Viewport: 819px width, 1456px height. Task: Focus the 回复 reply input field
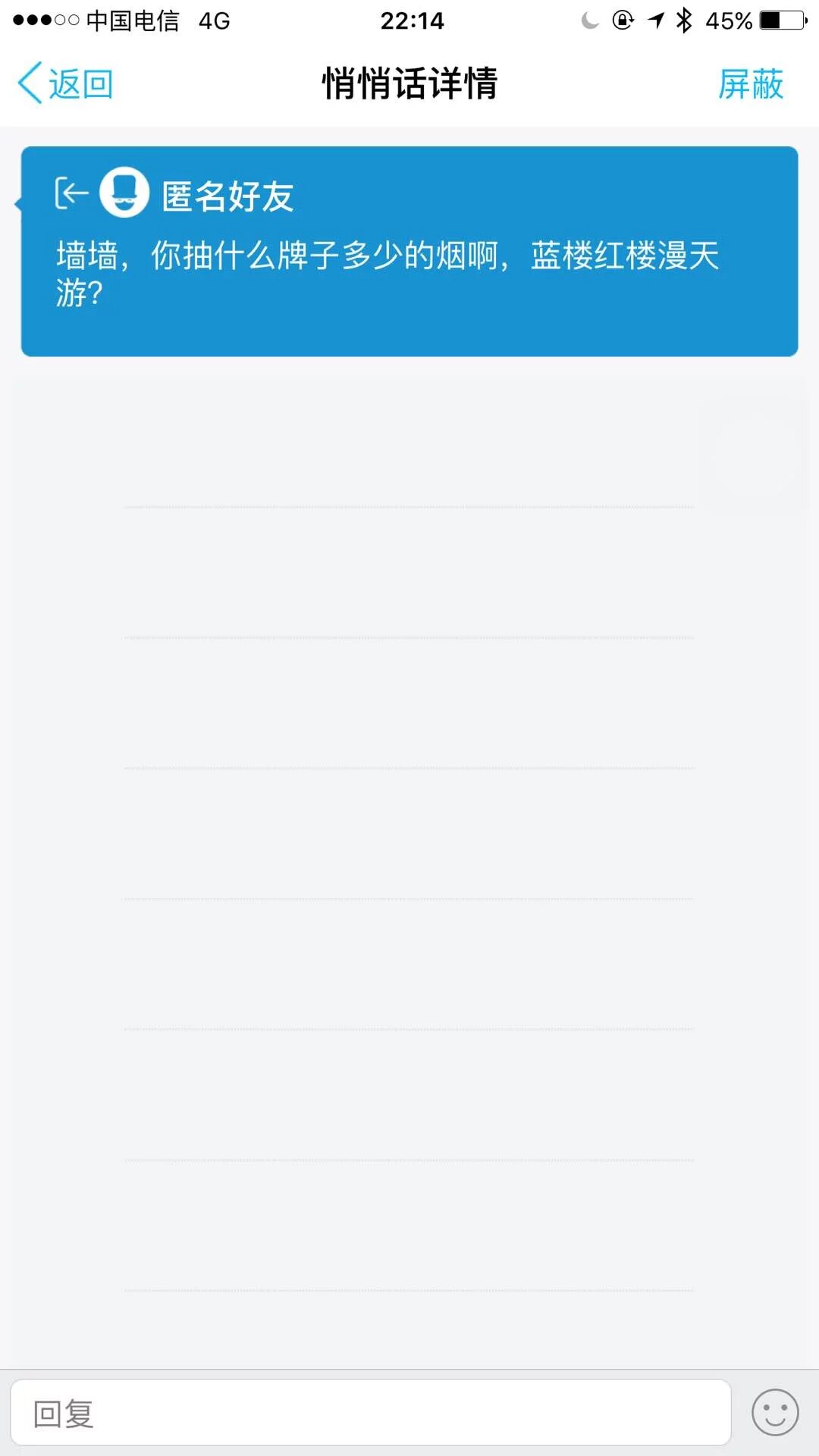pyautogui.click(x=370, y=1413)
